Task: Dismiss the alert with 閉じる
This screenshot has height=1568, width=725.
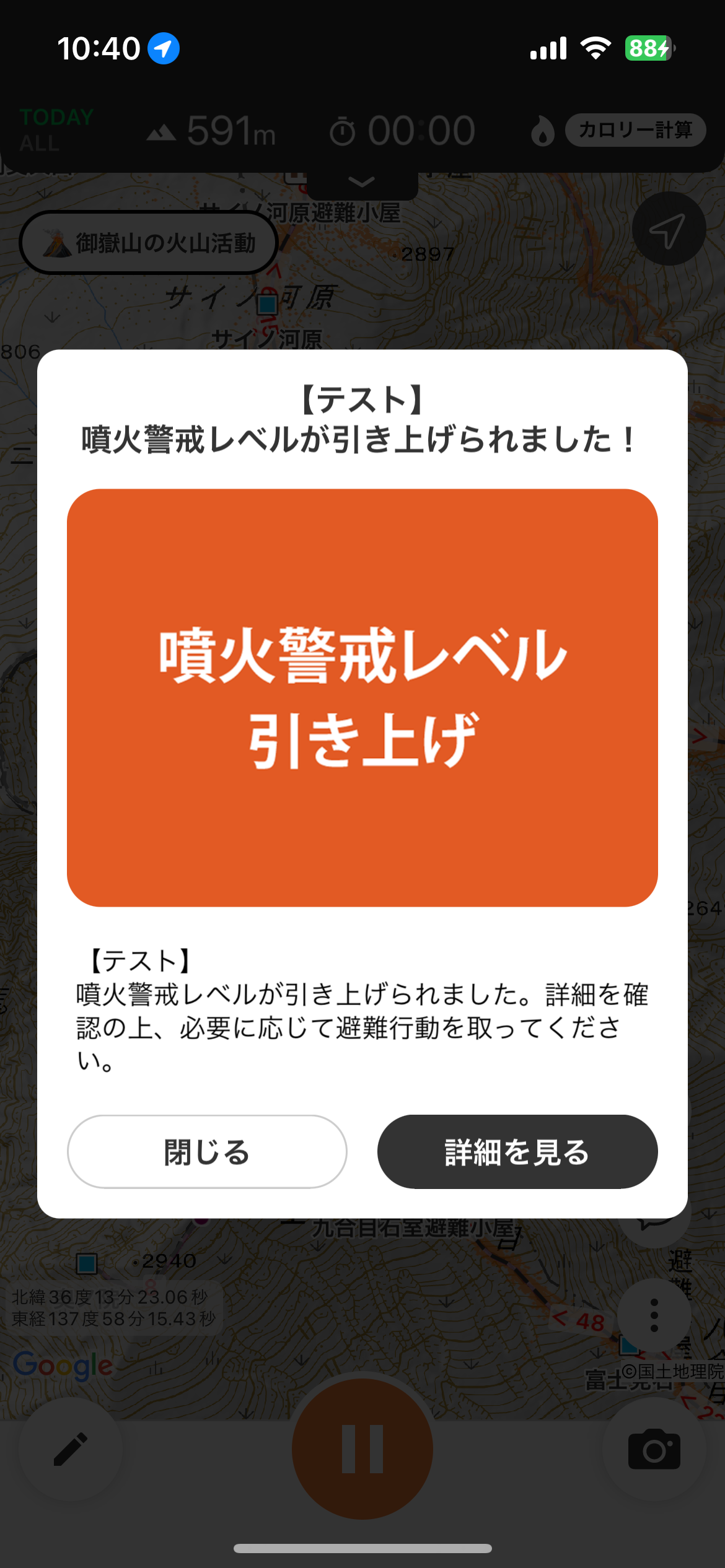Action: (206, 1151)
